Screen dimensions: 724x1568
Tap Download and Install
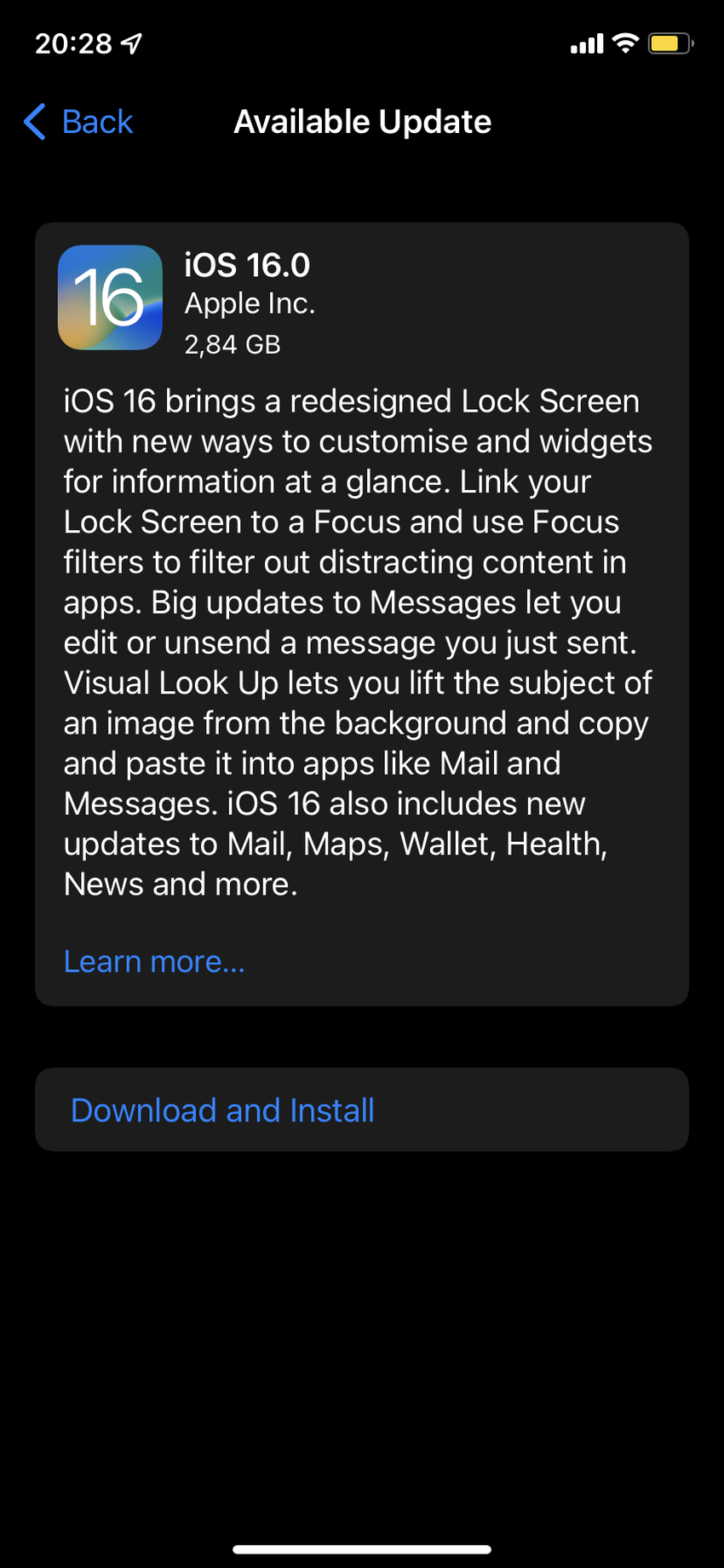click(x=222, y=1110)
